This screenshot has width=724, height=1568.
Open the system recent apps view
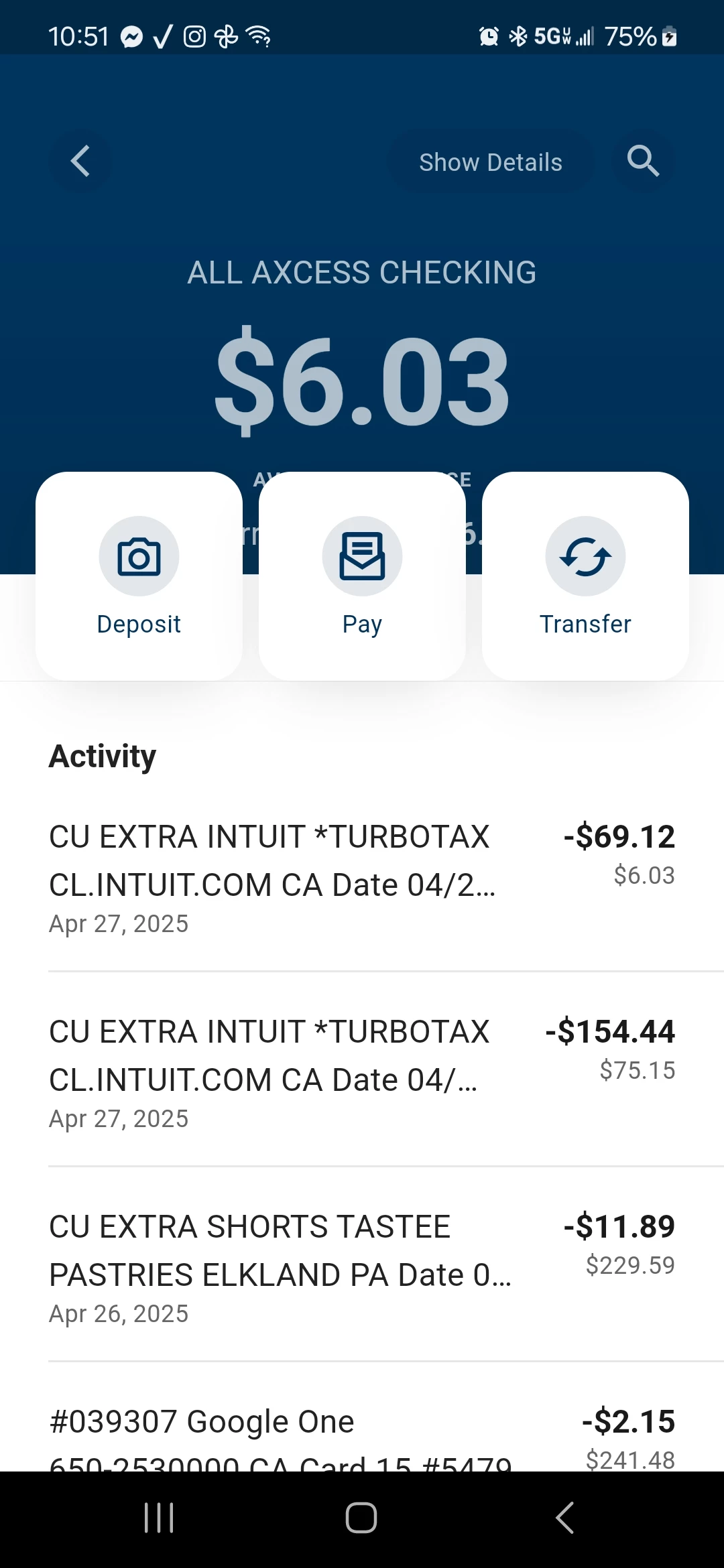tap(159, 1517)
